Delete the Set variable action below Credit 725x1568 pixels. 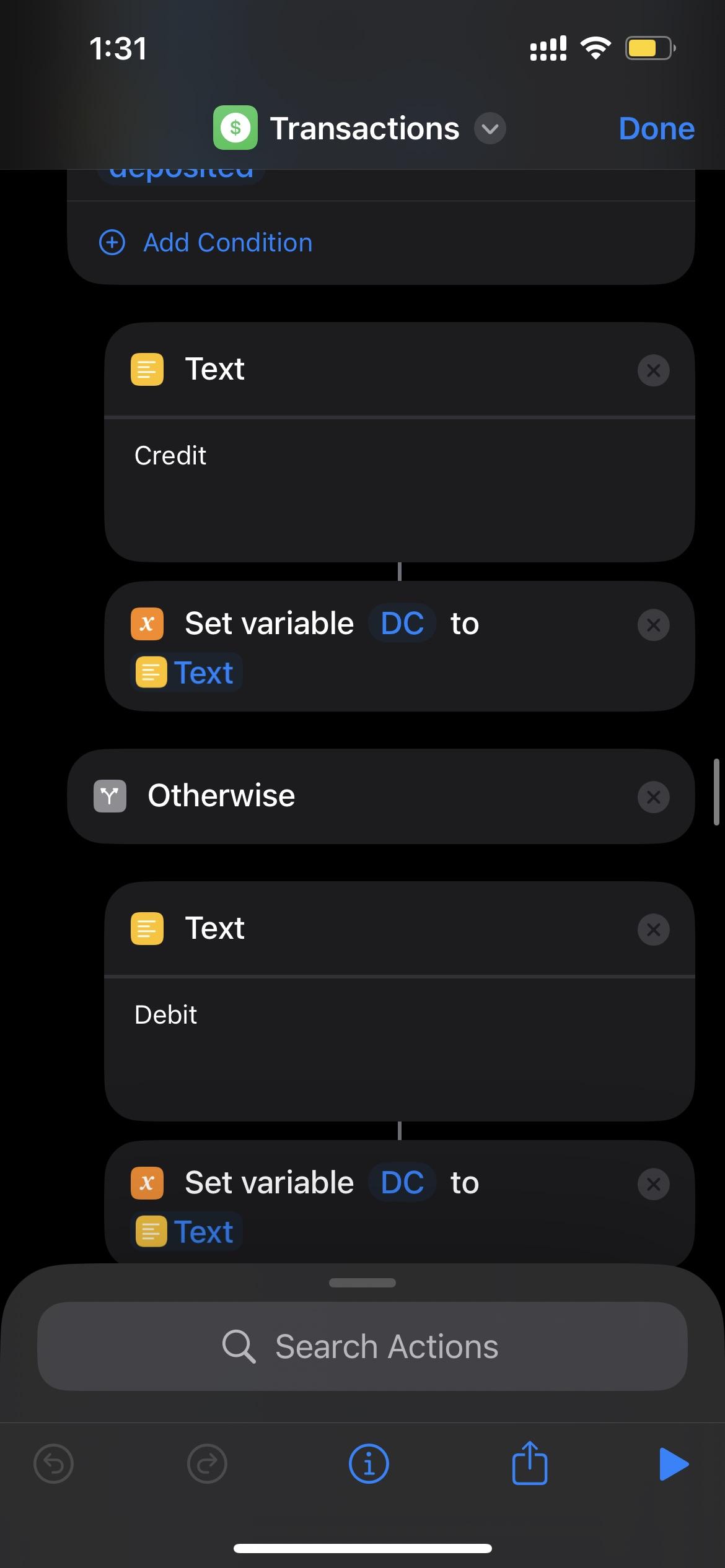pyautogui.click(x=653, y=625)
